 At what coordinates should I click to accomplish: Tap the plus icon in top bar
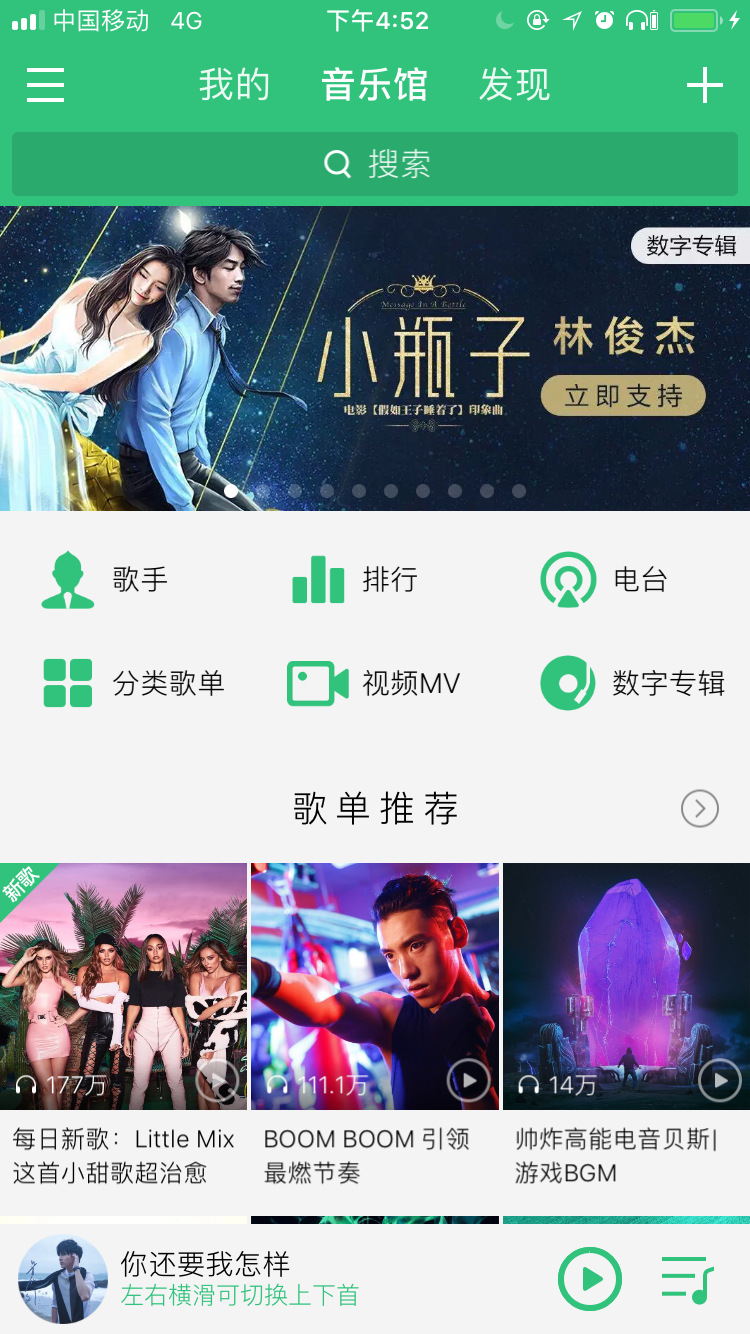pyautogui.click(x=704, y=85)
